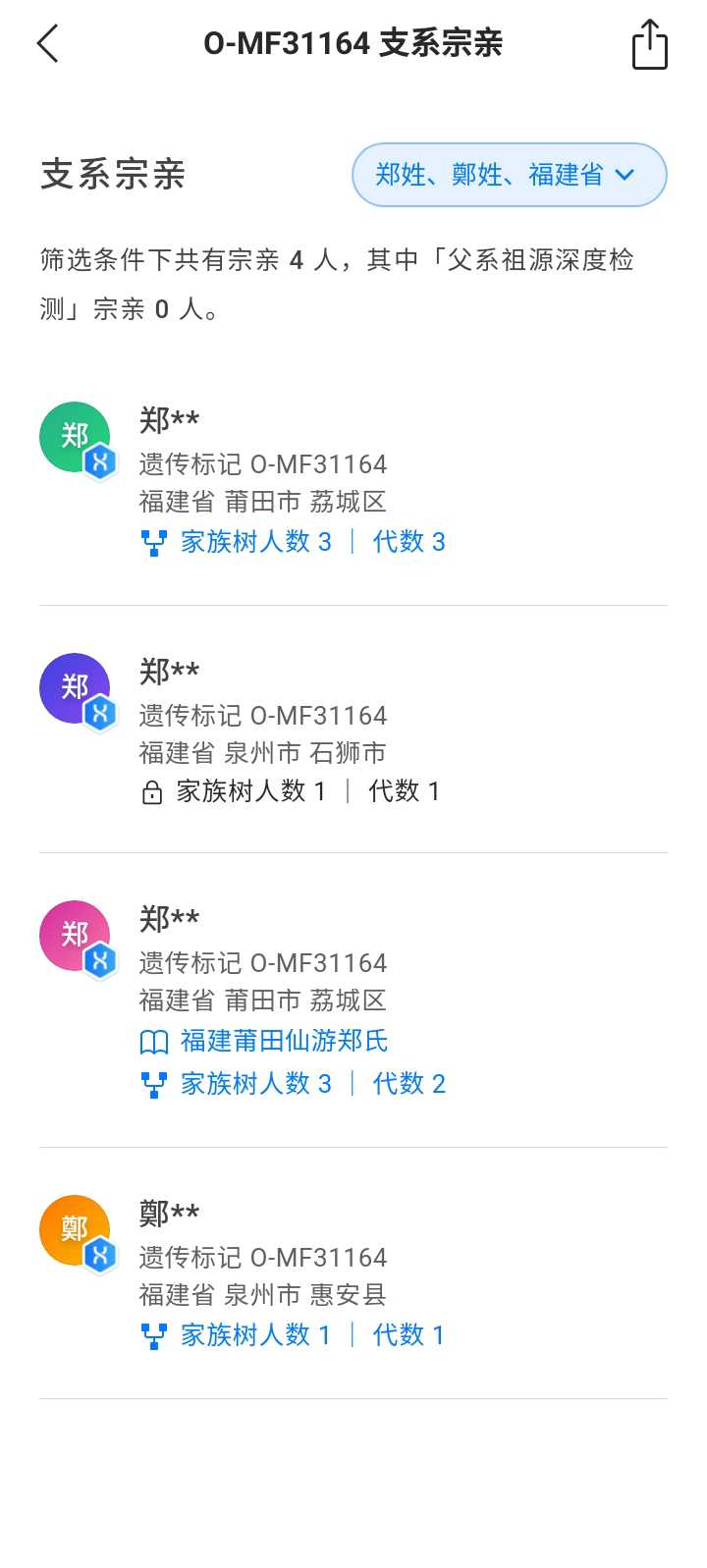This screenshot has height=1568, width=707.
Task: Expand the 郑姓、鄭姓、福建省 filter dropdown
Action: 510,175
